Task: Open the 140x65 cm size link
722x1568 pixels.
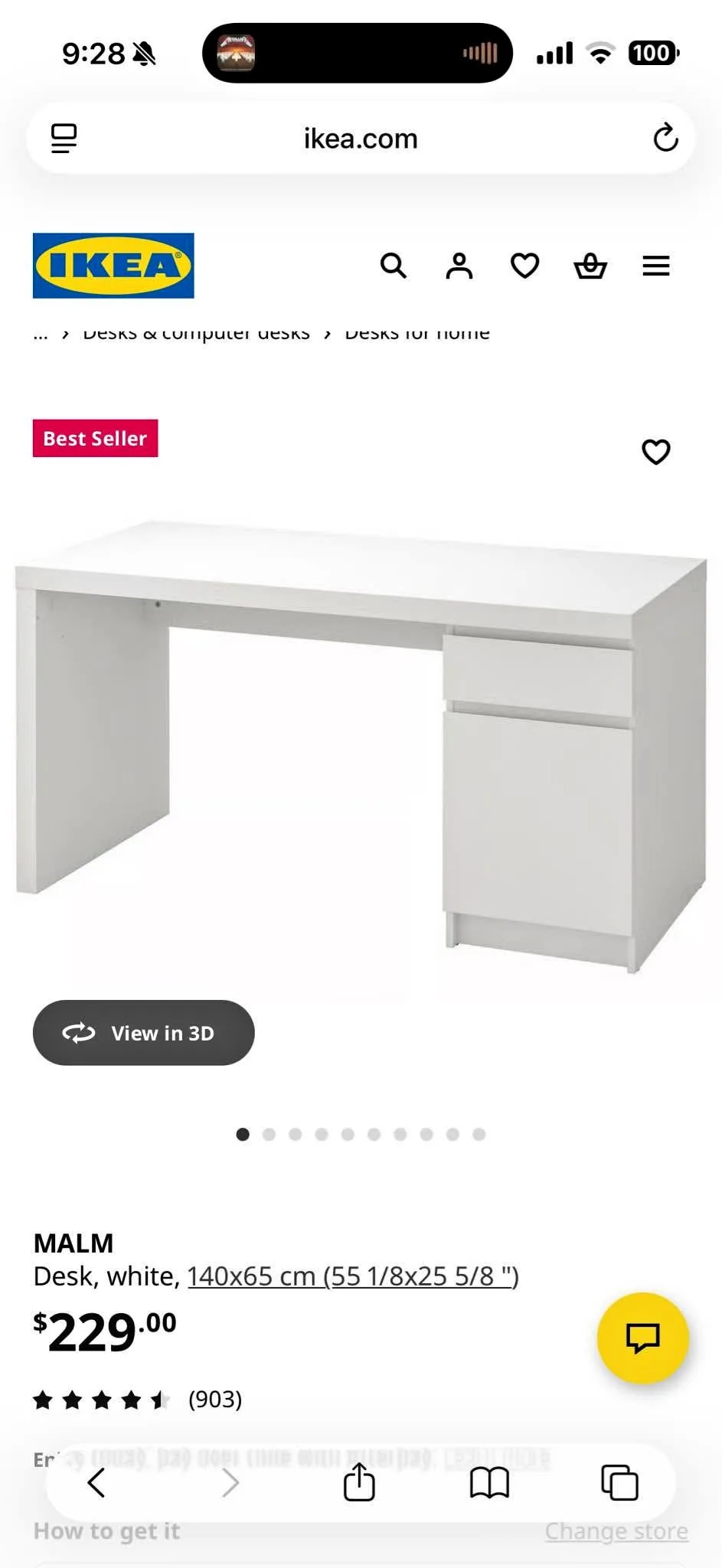Action: [353, 1276]
